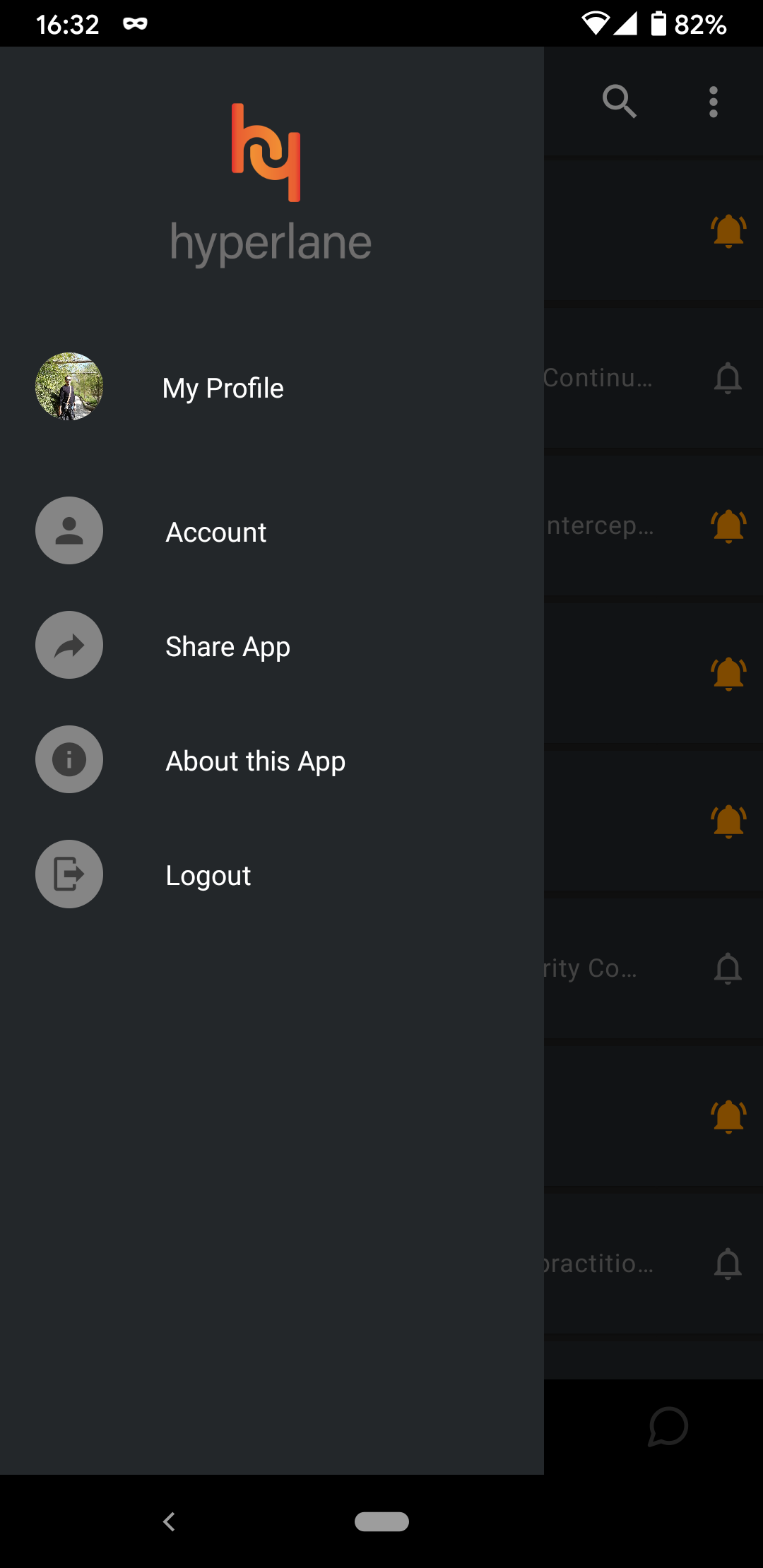
Task: Toggle the bell next to practitio…
Action: pyautogui.click(x=728, y=1264)
